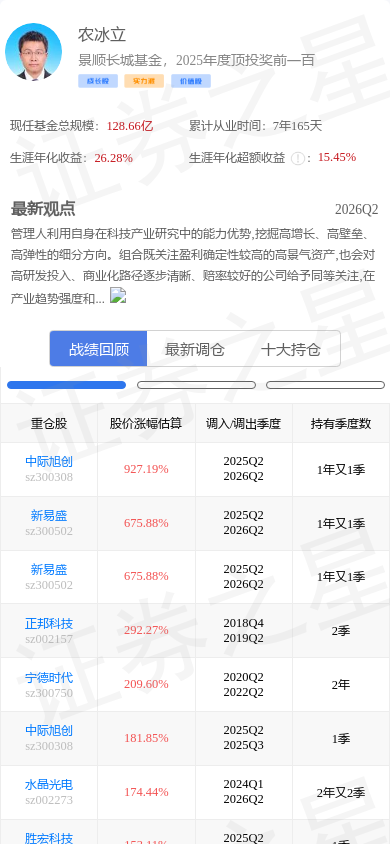Tap the 成长股 tag chip
390x844 pixels.
tap(98, 81)
